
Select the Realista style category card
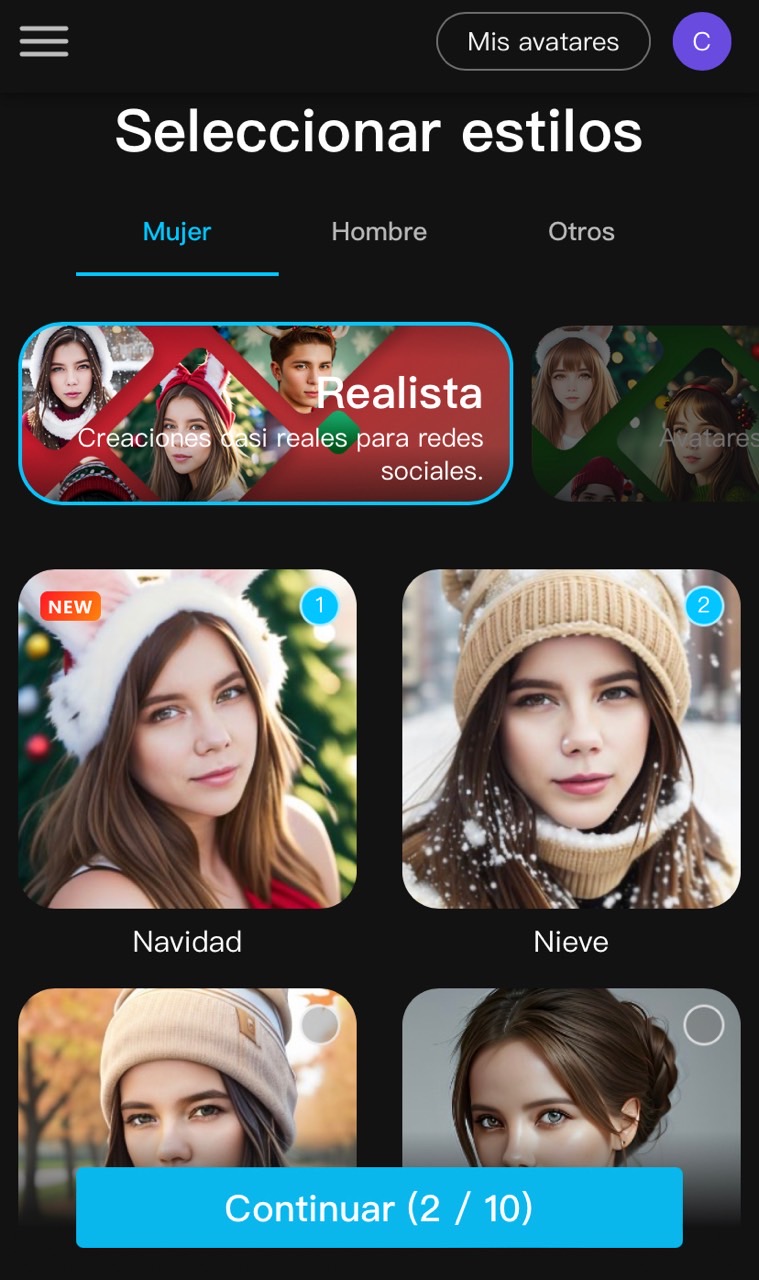(x=265, y=413)
